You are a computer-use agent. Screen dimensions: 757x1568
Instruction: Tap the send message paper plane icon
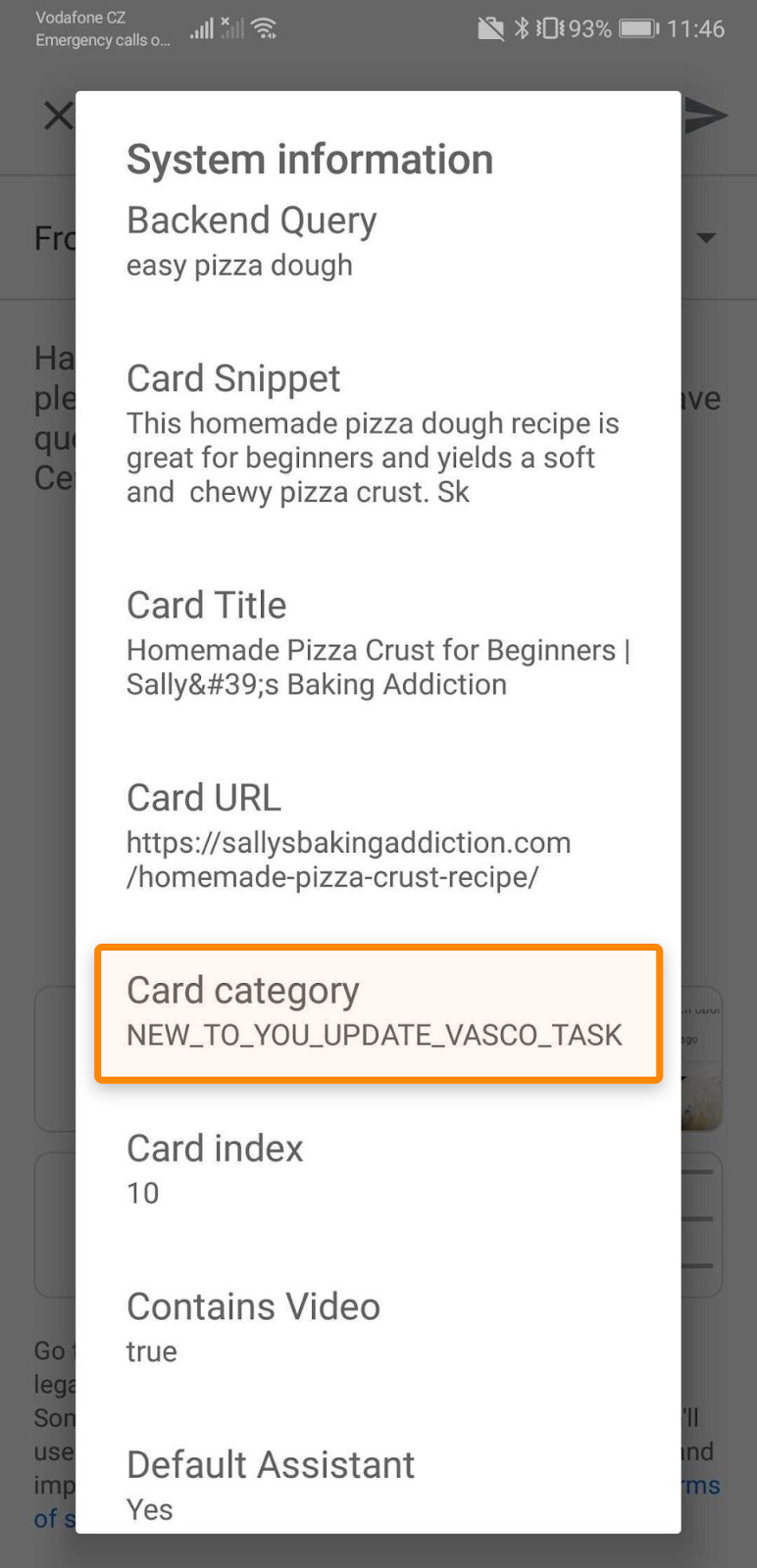click(704, 115)
